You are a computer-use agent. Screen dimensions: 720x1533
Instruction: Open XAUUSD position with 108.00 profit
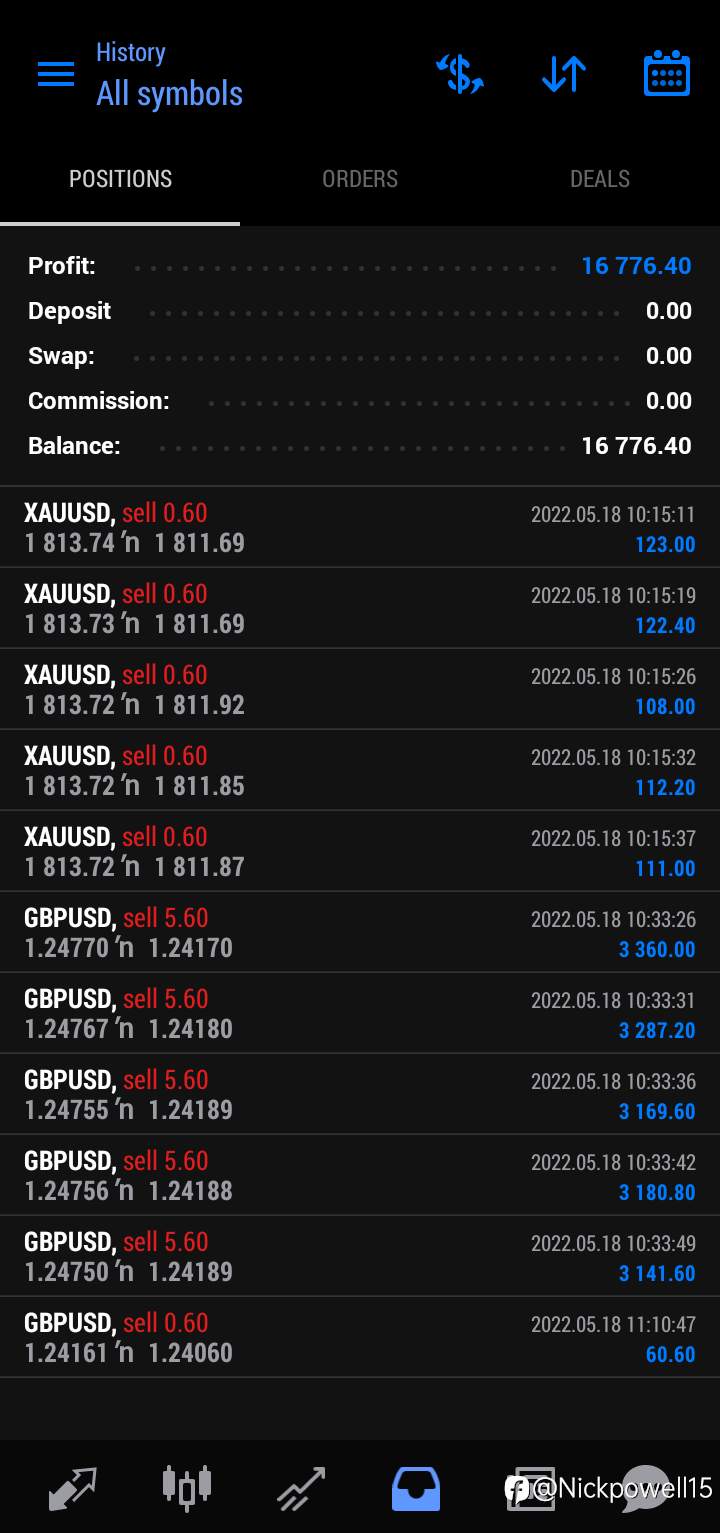pyautogui.click(x=360, y=690)
